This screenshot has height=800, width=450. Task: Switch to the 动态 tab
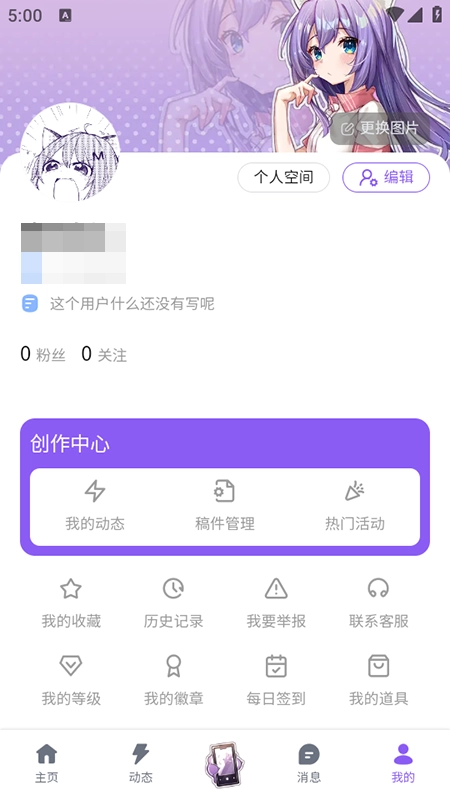[140, 763]
